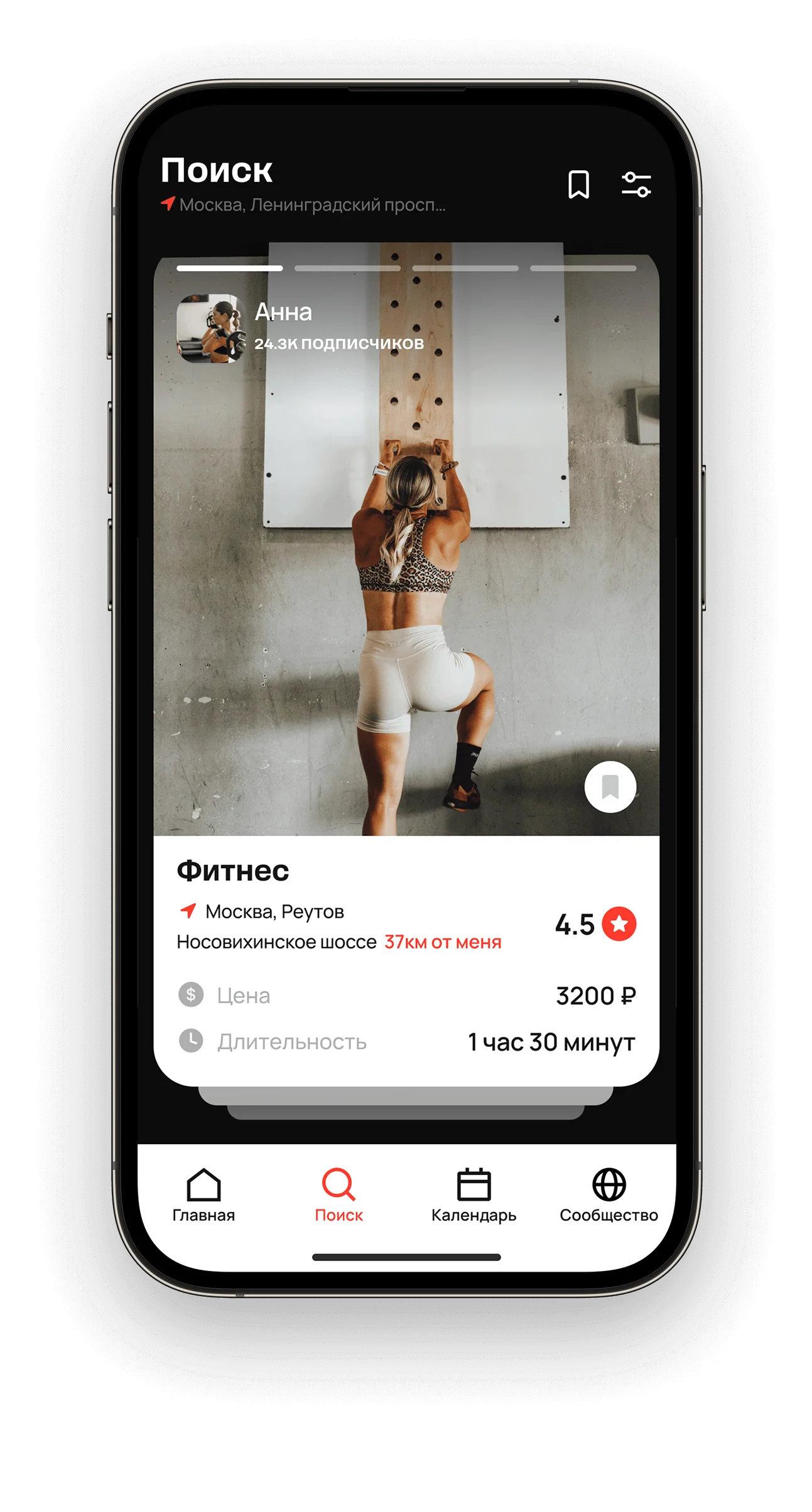This screenshot has width=812, height=1512.
Task: Open the search filter settings
Action: click(x=636, y=185)
